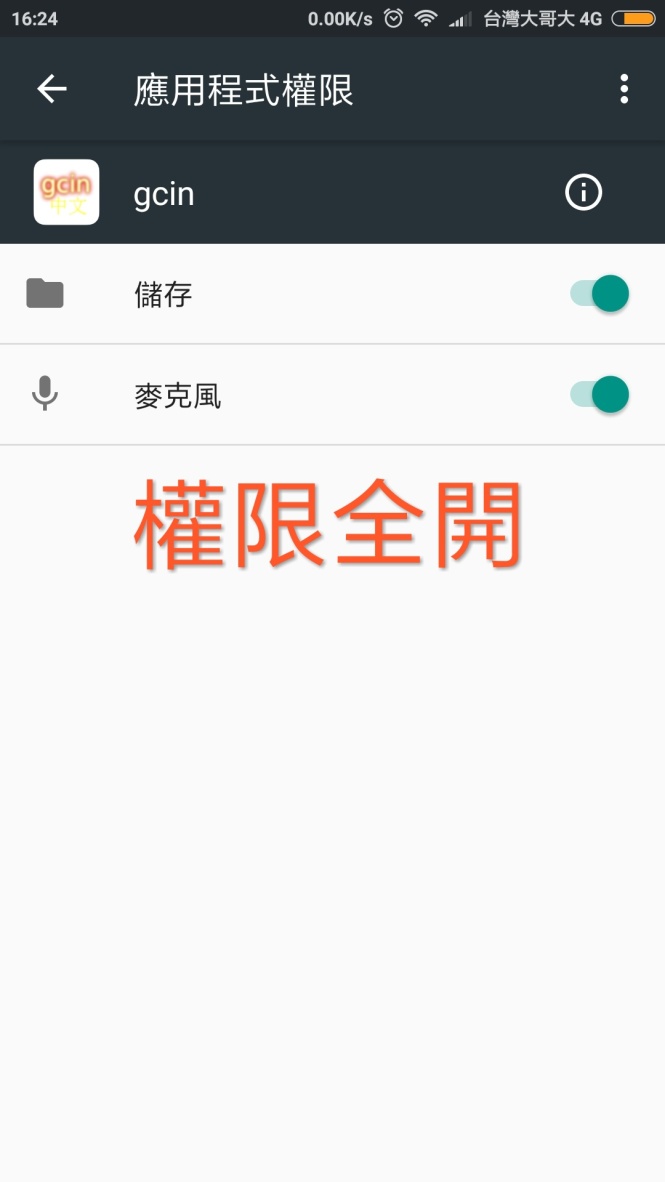Go back from 應用程式權限

(52, 90)
